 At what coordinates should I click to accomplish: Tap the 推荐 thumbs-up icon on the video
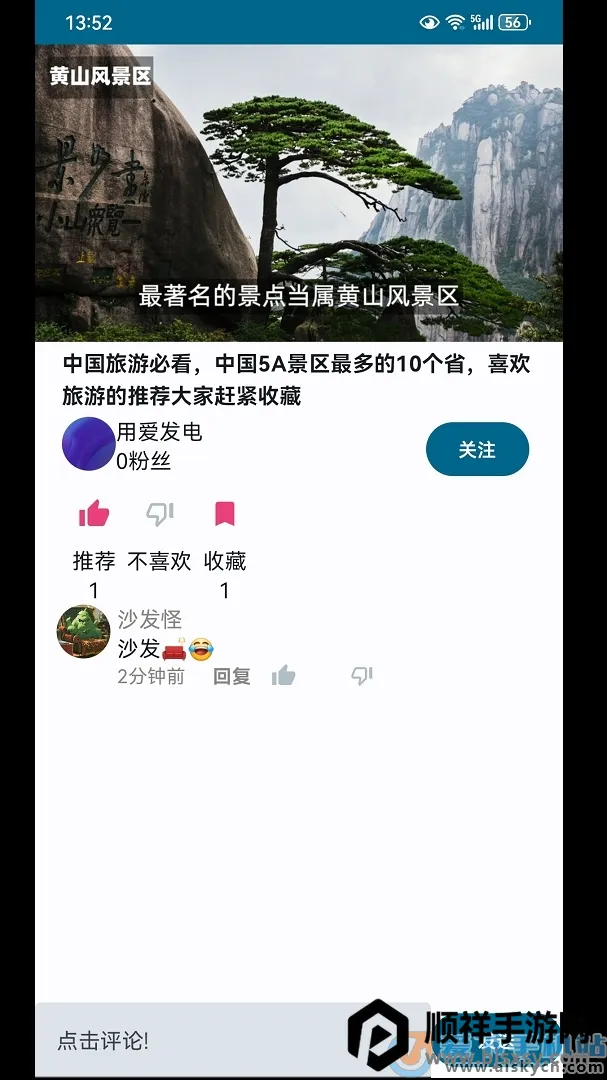[94, 514]
